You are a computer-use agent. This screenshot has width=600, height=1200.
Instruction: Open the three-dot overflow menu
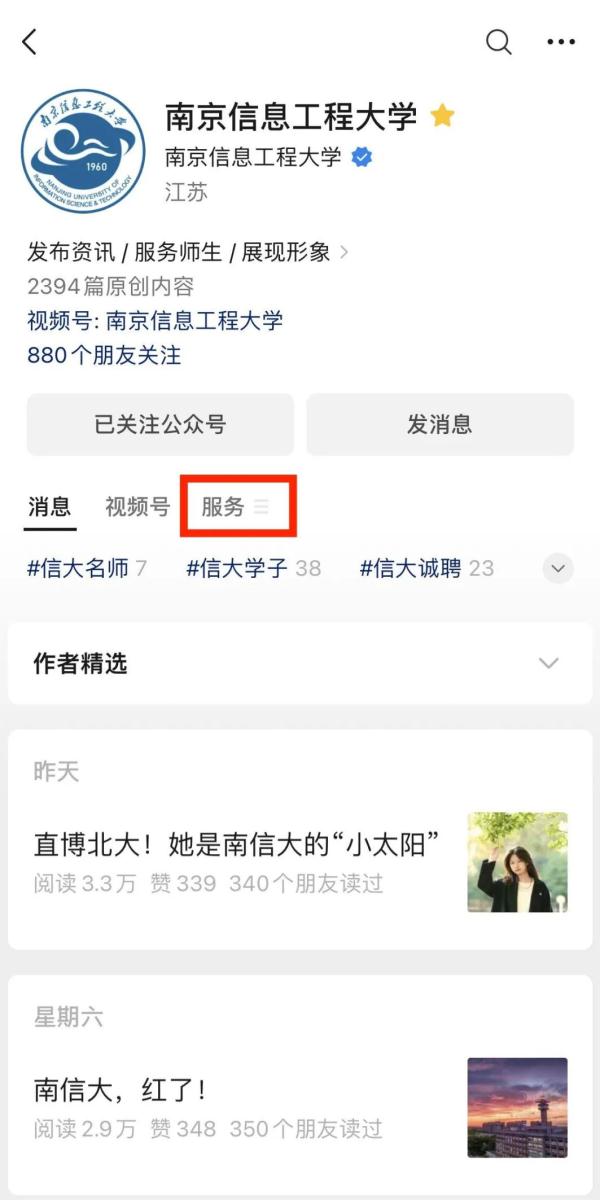click(x=561, y=42)
